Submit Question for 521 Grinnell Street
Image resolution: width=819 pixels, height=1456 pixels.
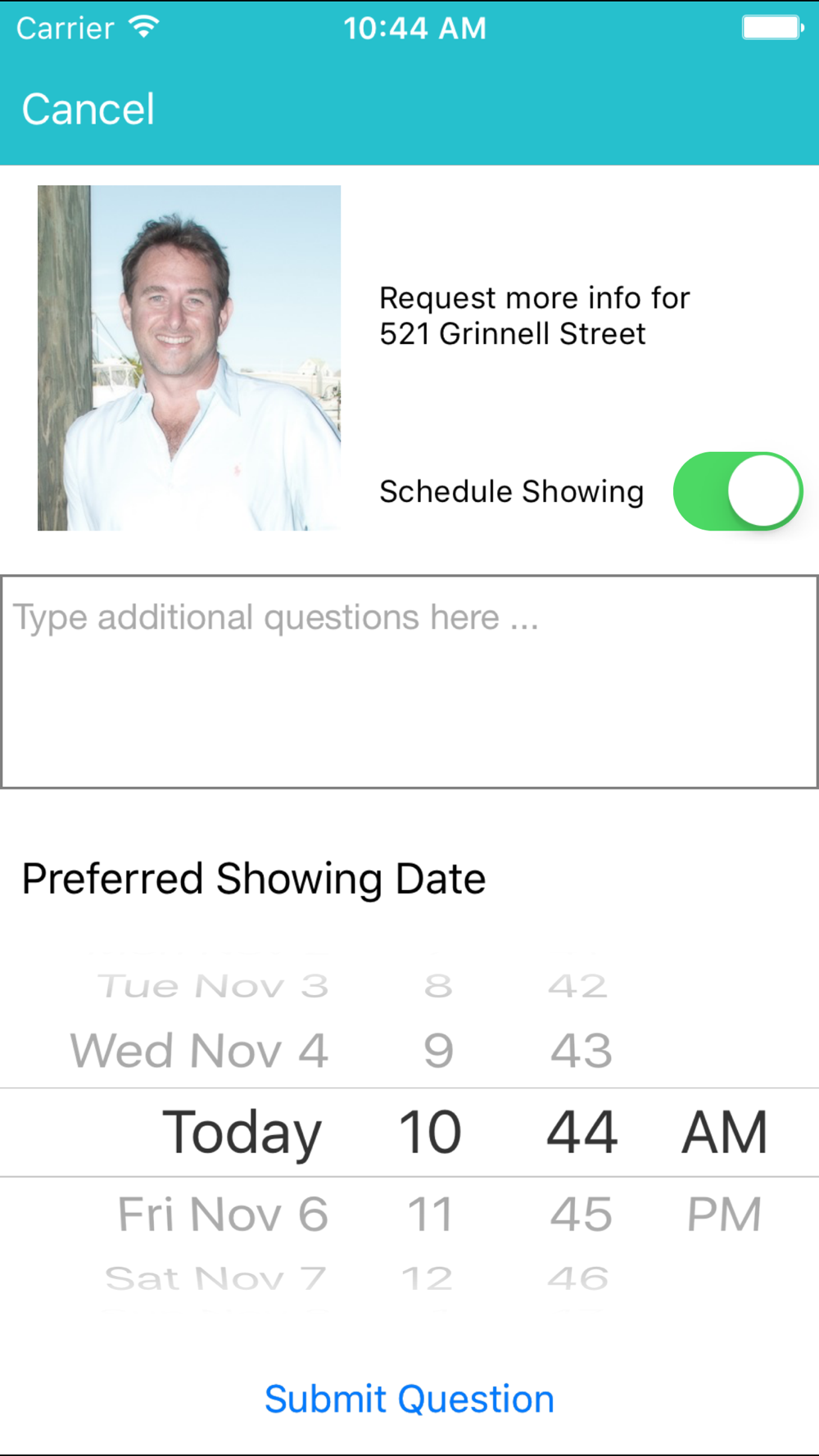pos(409,1399)
